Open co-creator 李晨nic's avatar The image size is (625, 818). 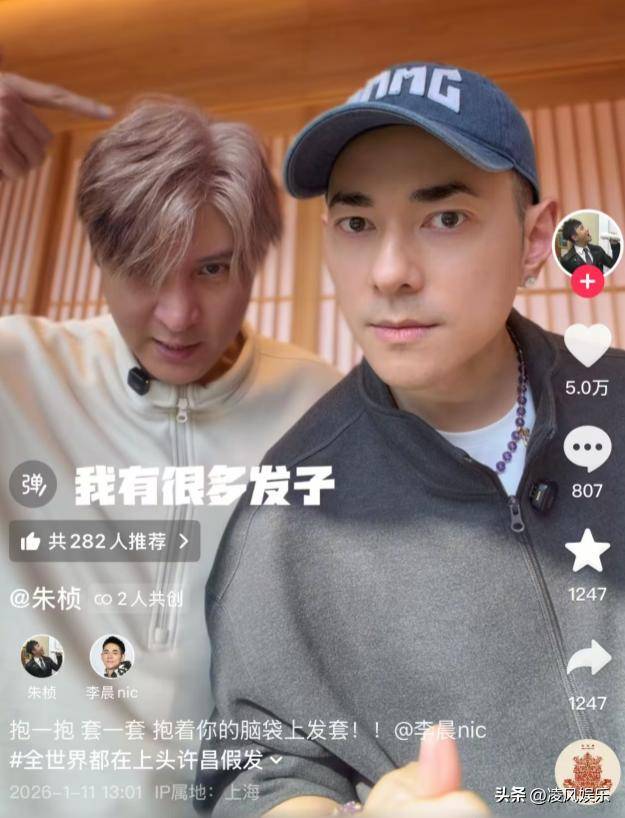coord(112,657)
